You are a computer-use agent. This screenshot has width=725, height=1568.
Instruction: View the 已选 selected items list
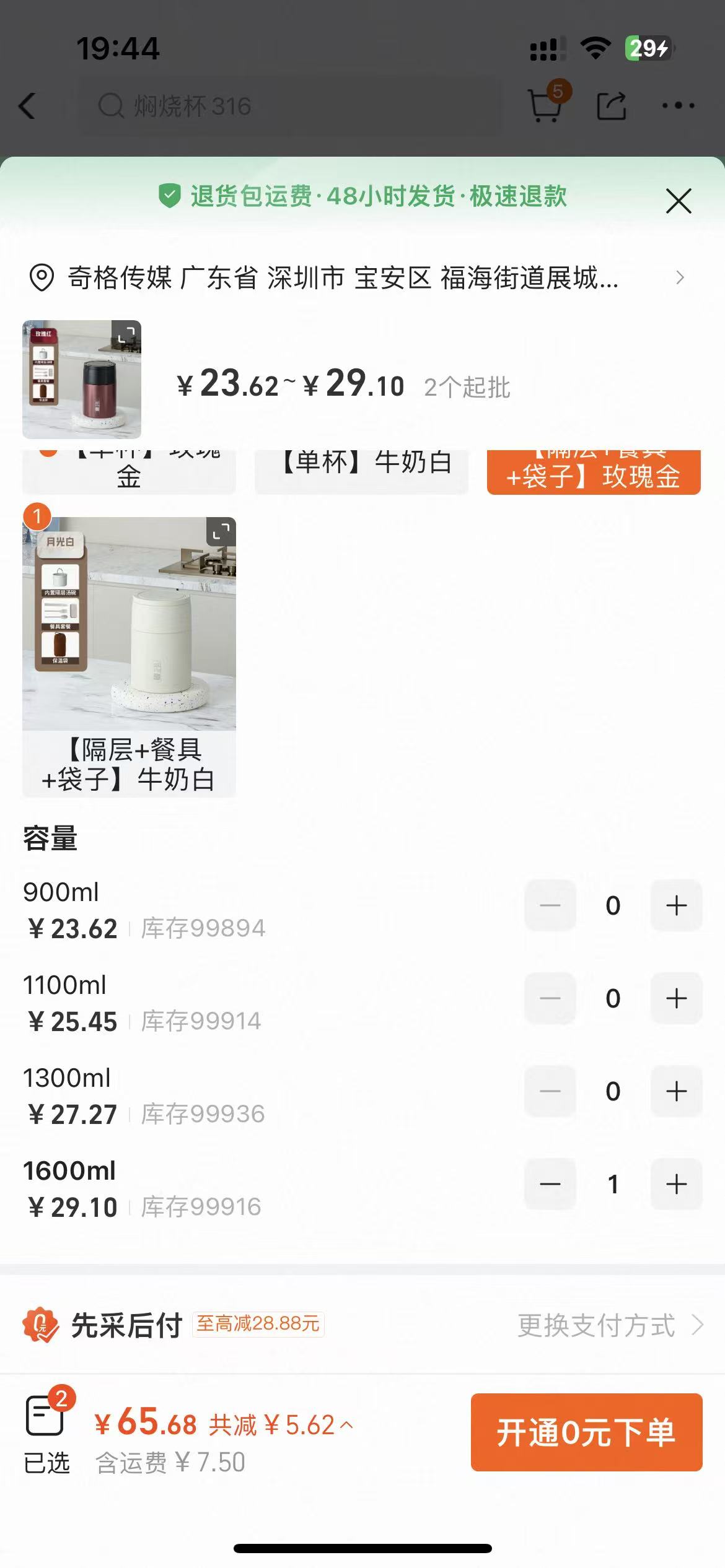(x=46, y=1432)
